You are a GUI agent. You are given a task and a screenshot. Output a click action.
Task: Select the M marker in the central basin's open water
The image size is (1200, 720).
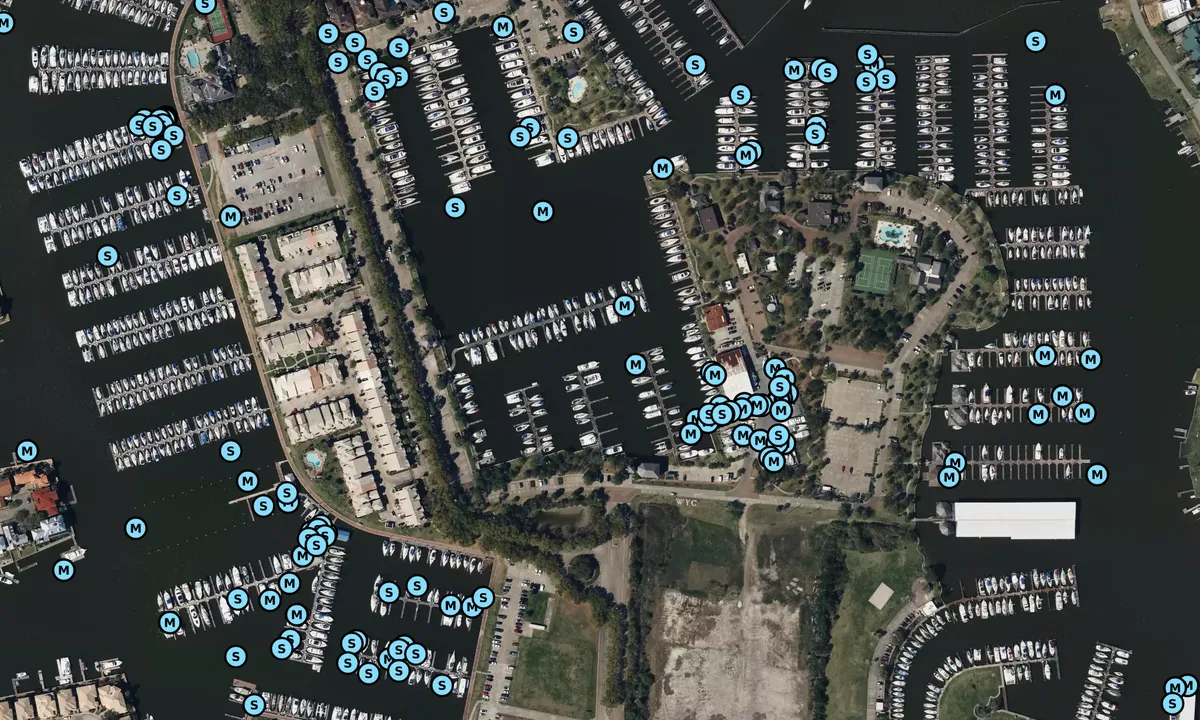(x=543, y=211)
